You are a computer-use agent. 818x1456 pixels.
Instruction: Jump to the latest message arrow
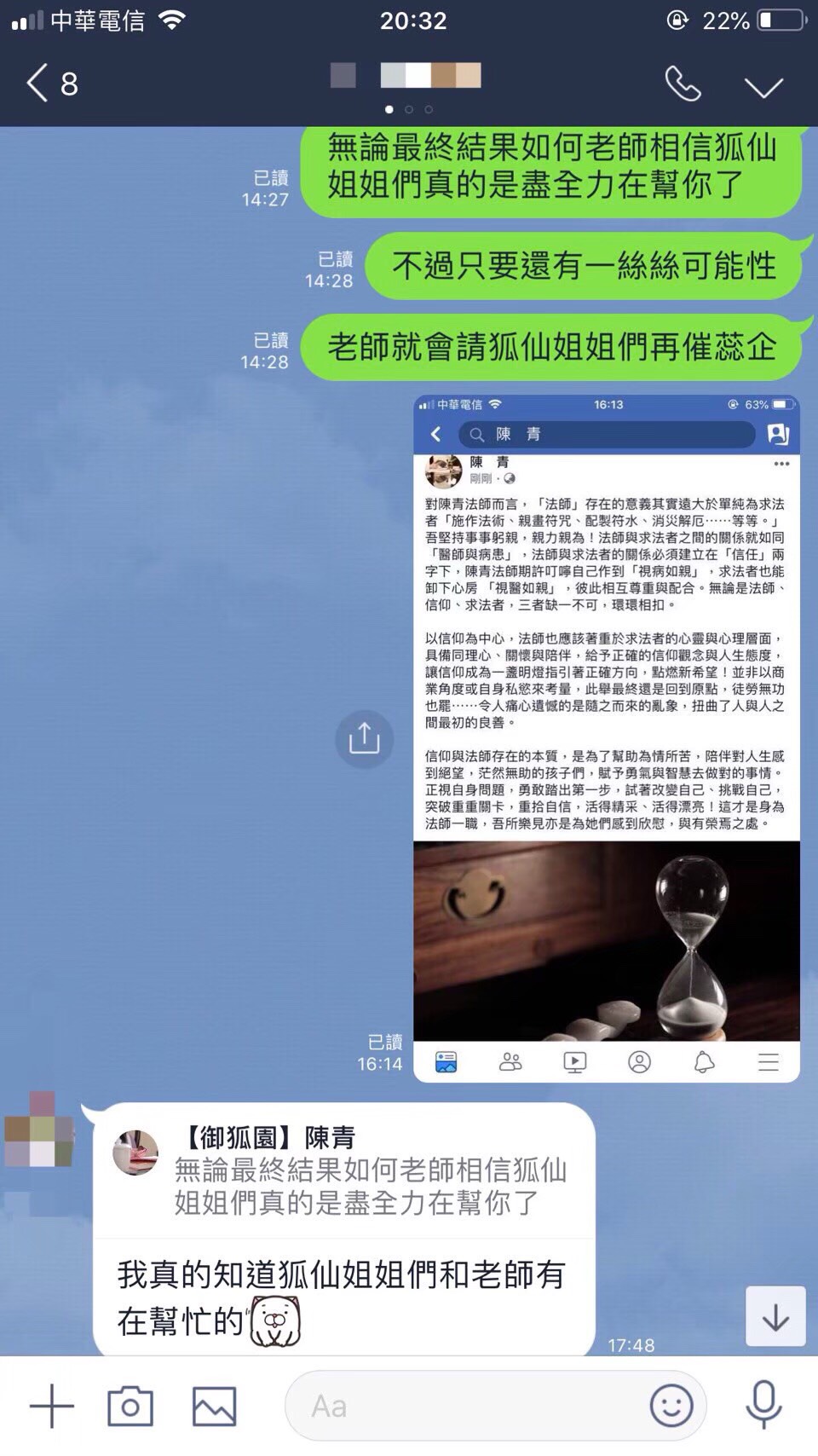[775, 1316]
